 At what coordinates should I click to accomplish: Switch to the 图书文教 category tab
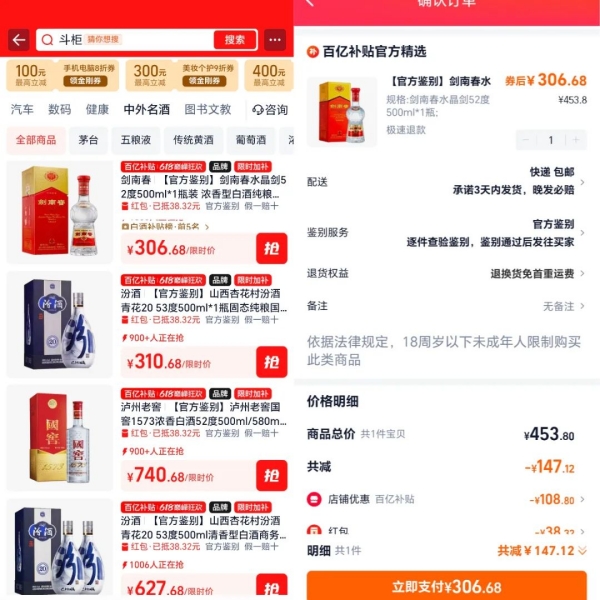click(x=207, y=109)
